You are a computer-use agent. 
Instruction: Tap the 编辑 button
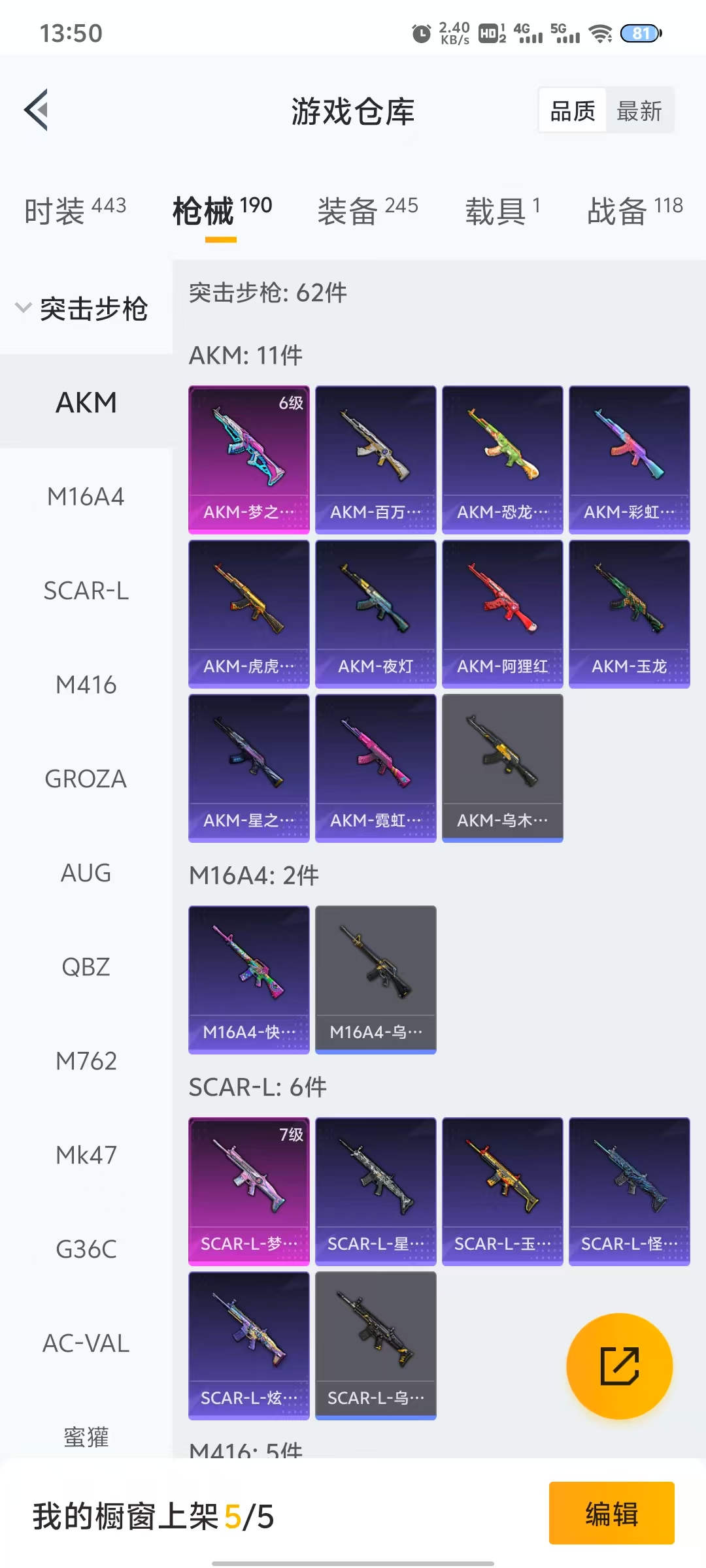pyautogui.click(x=611, y=1513)
